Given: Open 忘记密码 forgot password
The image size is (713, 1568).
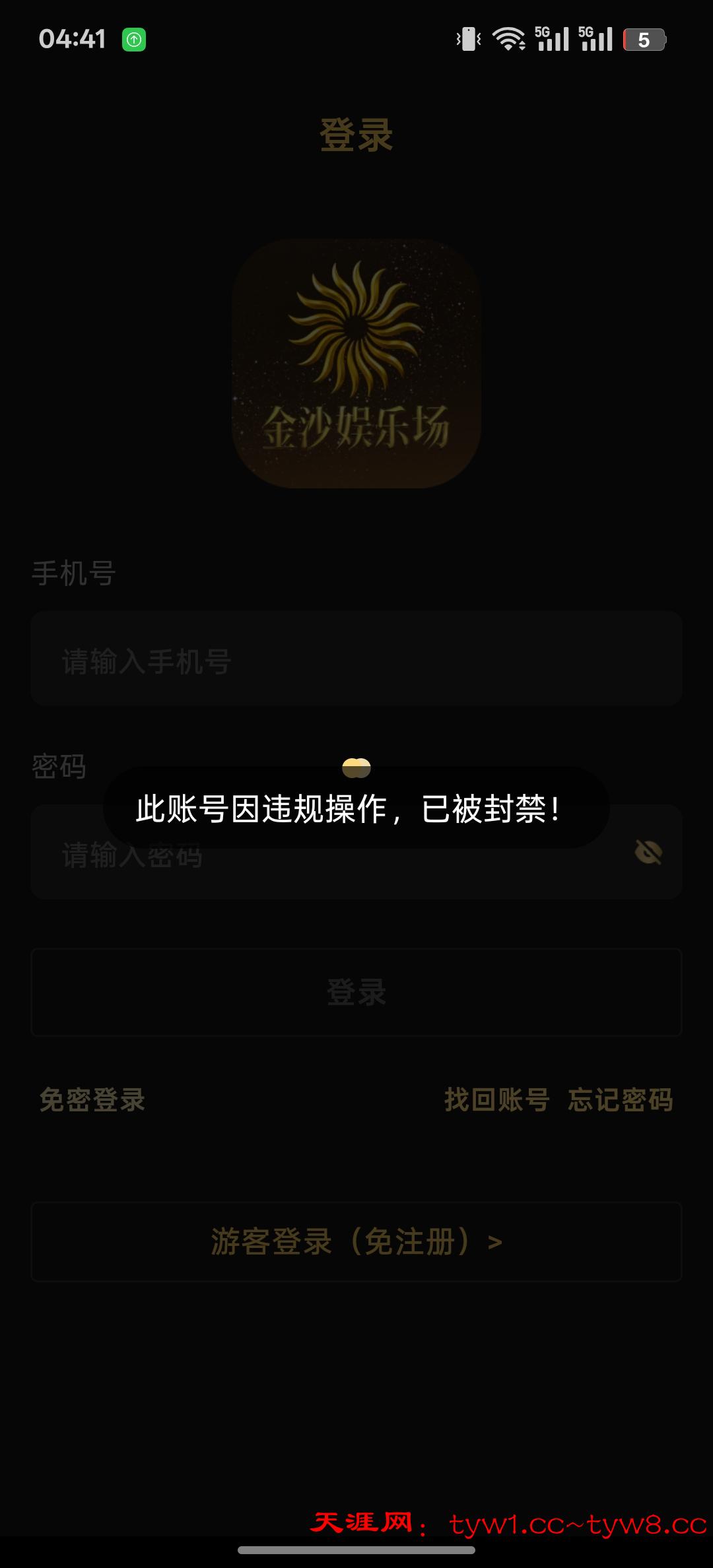Looking at the screenshot, I should pos(620,1100).
